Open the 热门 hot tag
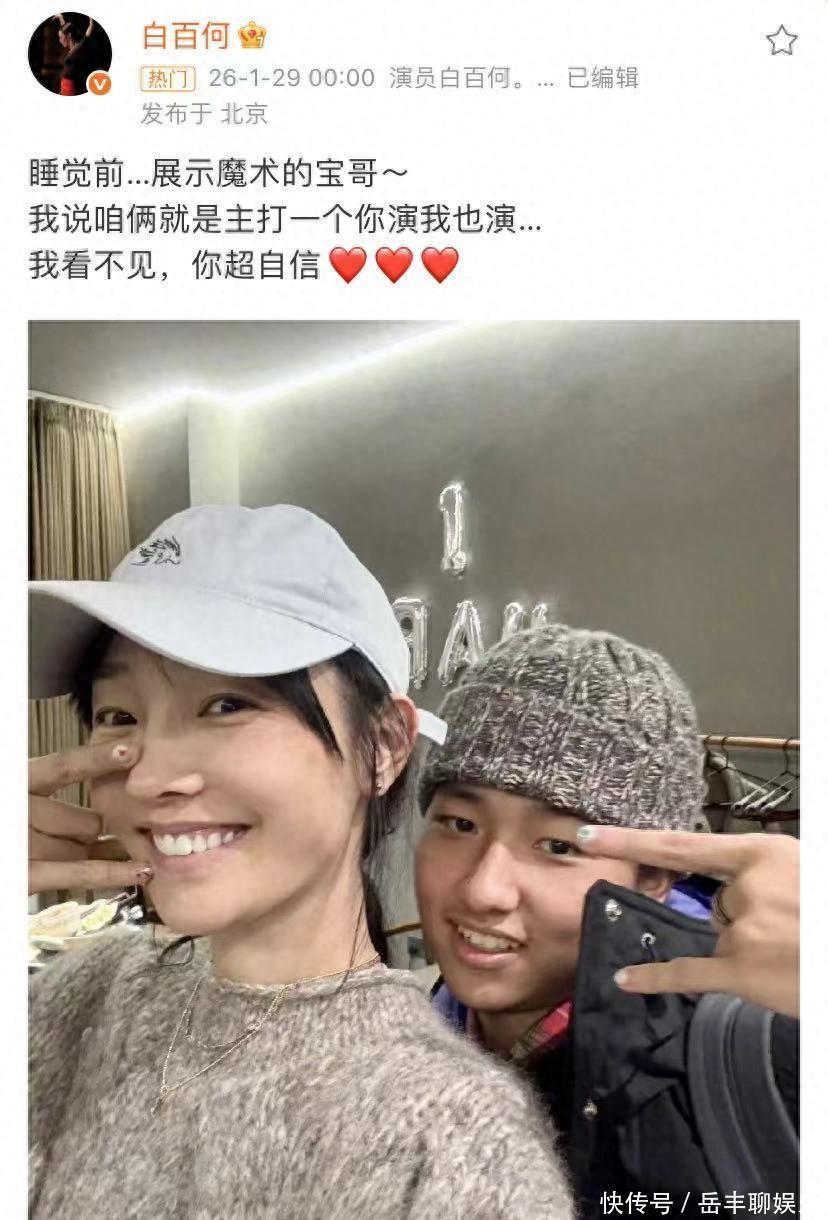This screenshot has width=828, height=1220. click(x=168, y=78)
